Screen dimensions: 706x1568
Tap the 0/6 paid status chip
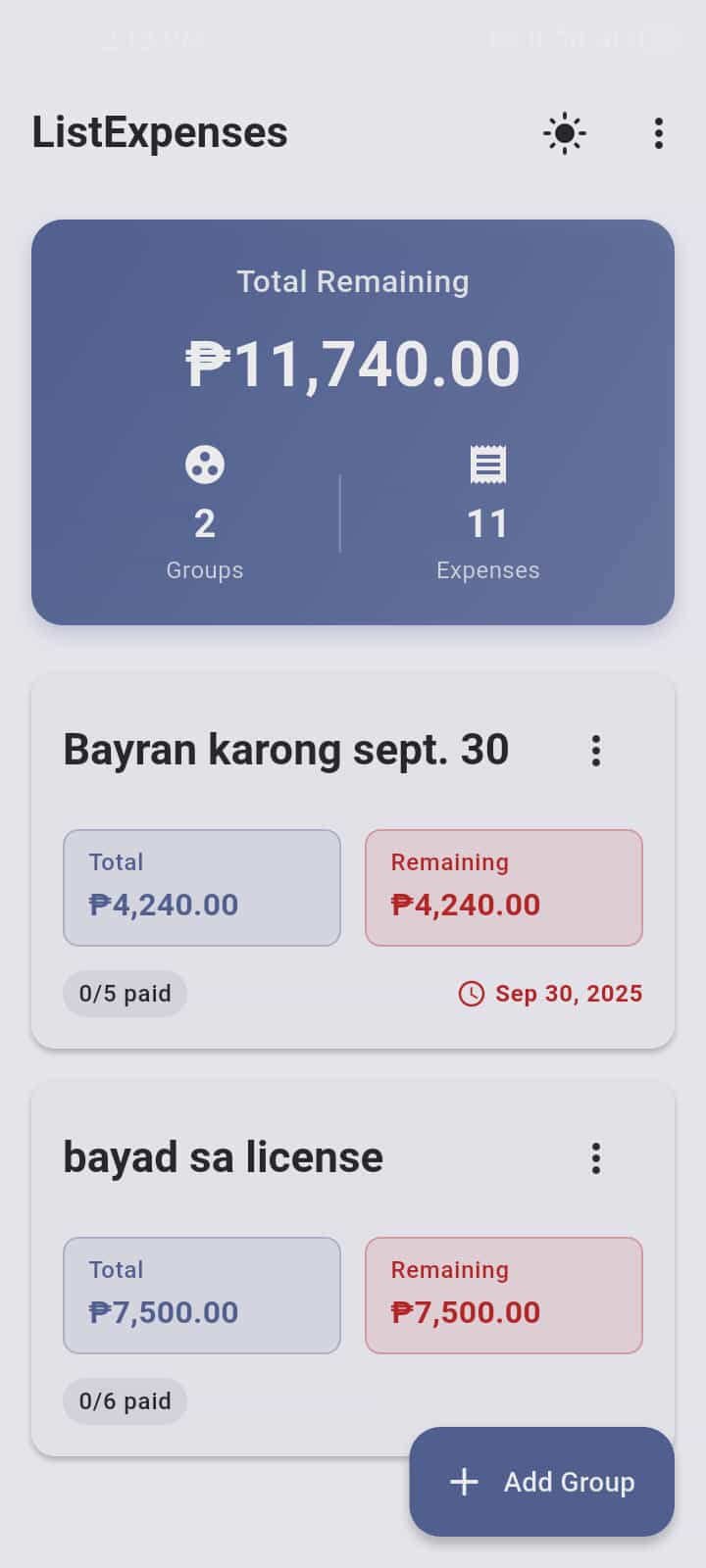pos(125,1400)
